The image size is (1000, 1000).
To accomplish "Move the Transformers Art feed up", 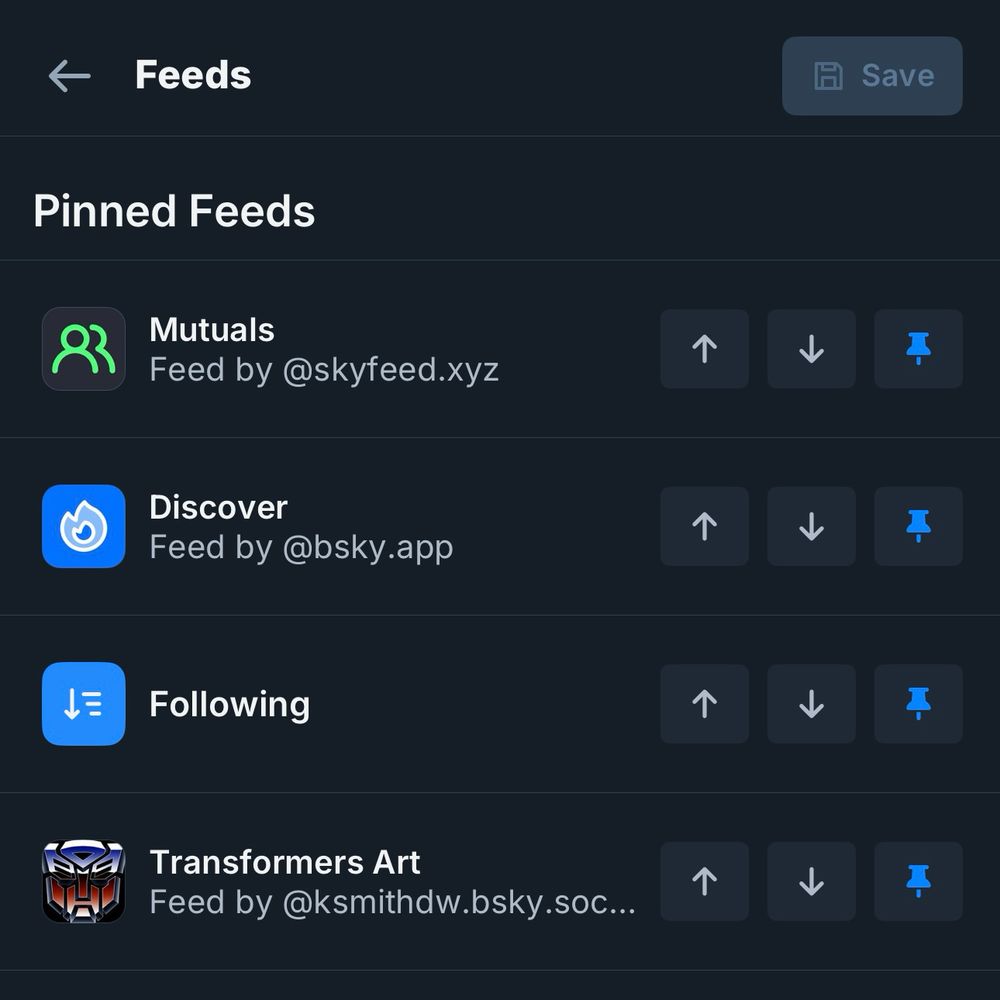I will coord(704,881).
